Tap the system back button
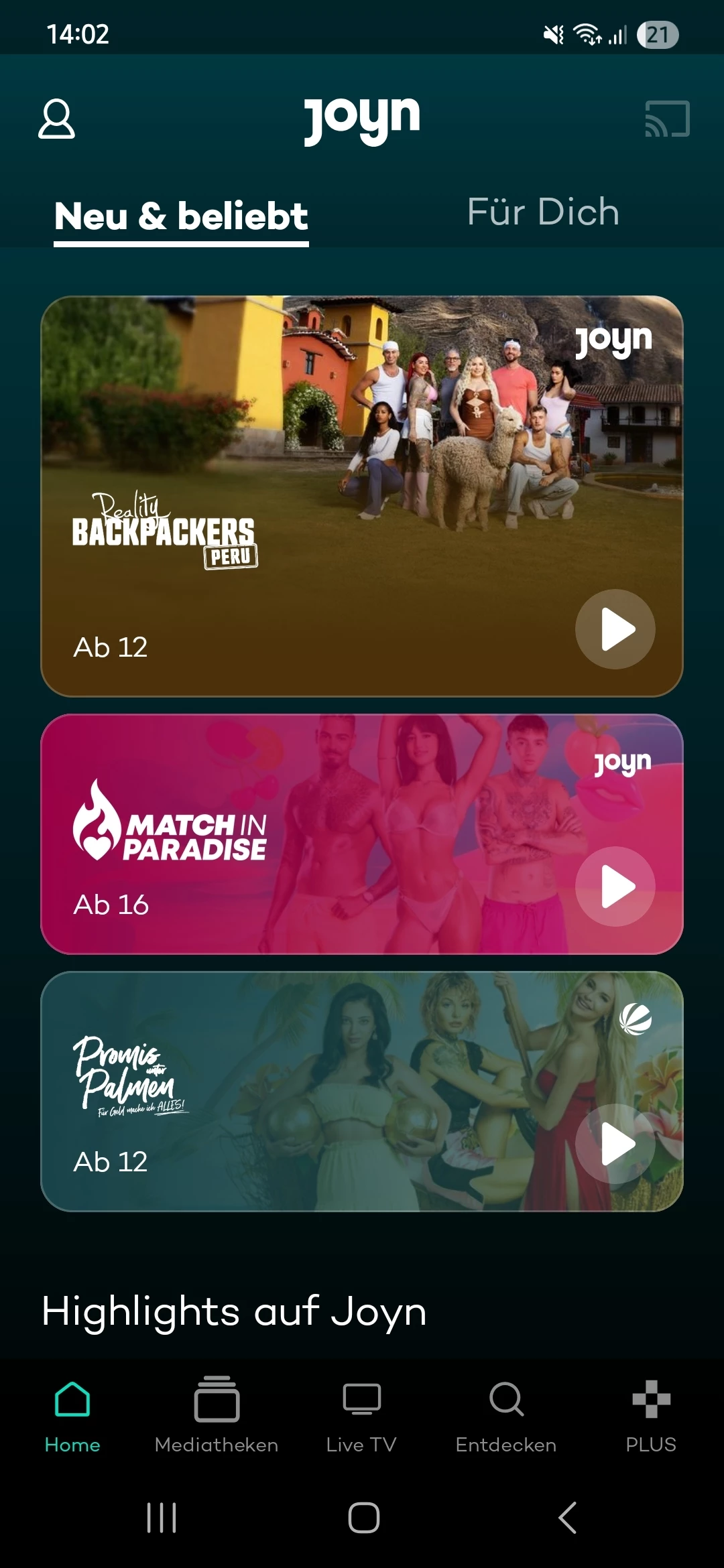724x1568 pixels. click(567, 1518)
